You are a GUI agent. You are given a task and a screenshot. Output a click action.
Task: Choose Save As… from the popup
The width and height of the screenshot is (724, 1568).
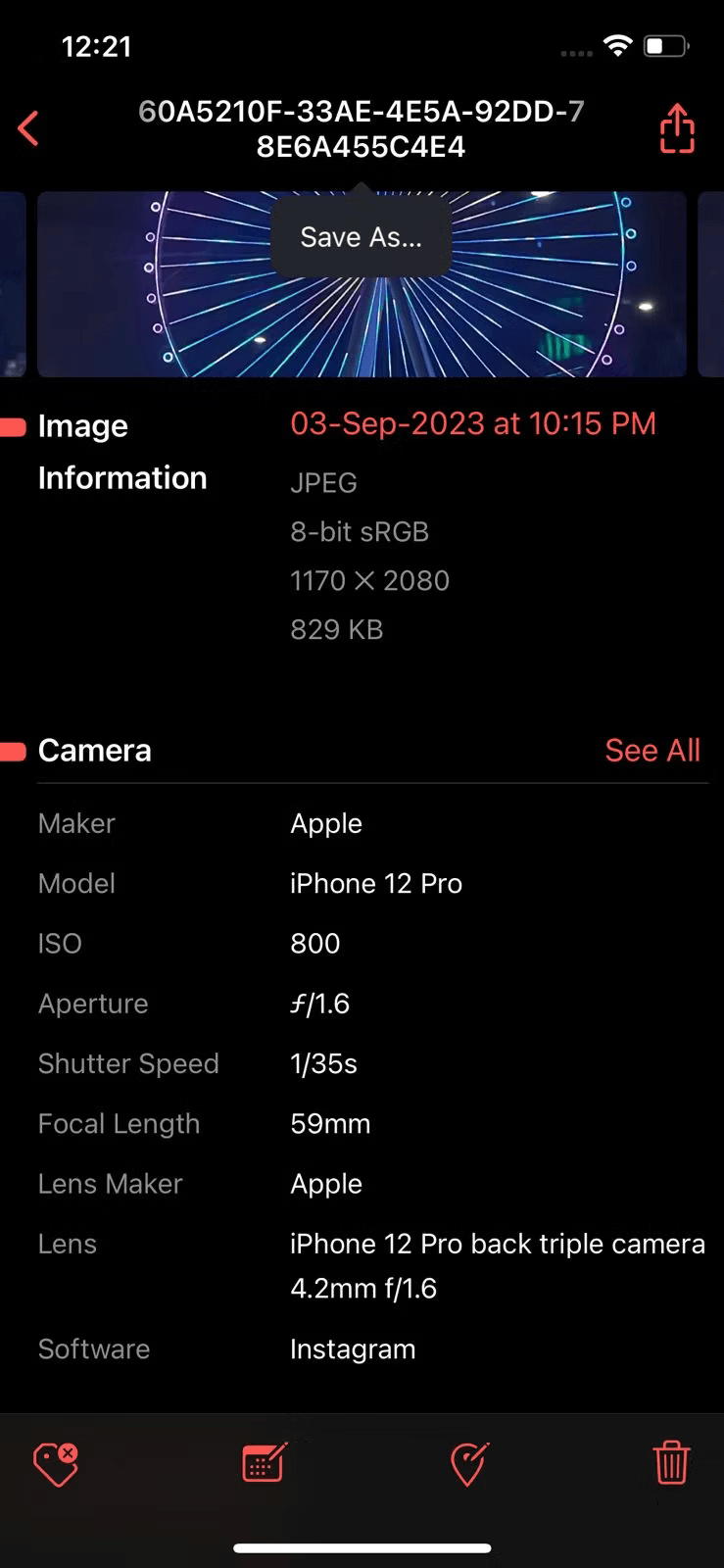tap(361, 237)
